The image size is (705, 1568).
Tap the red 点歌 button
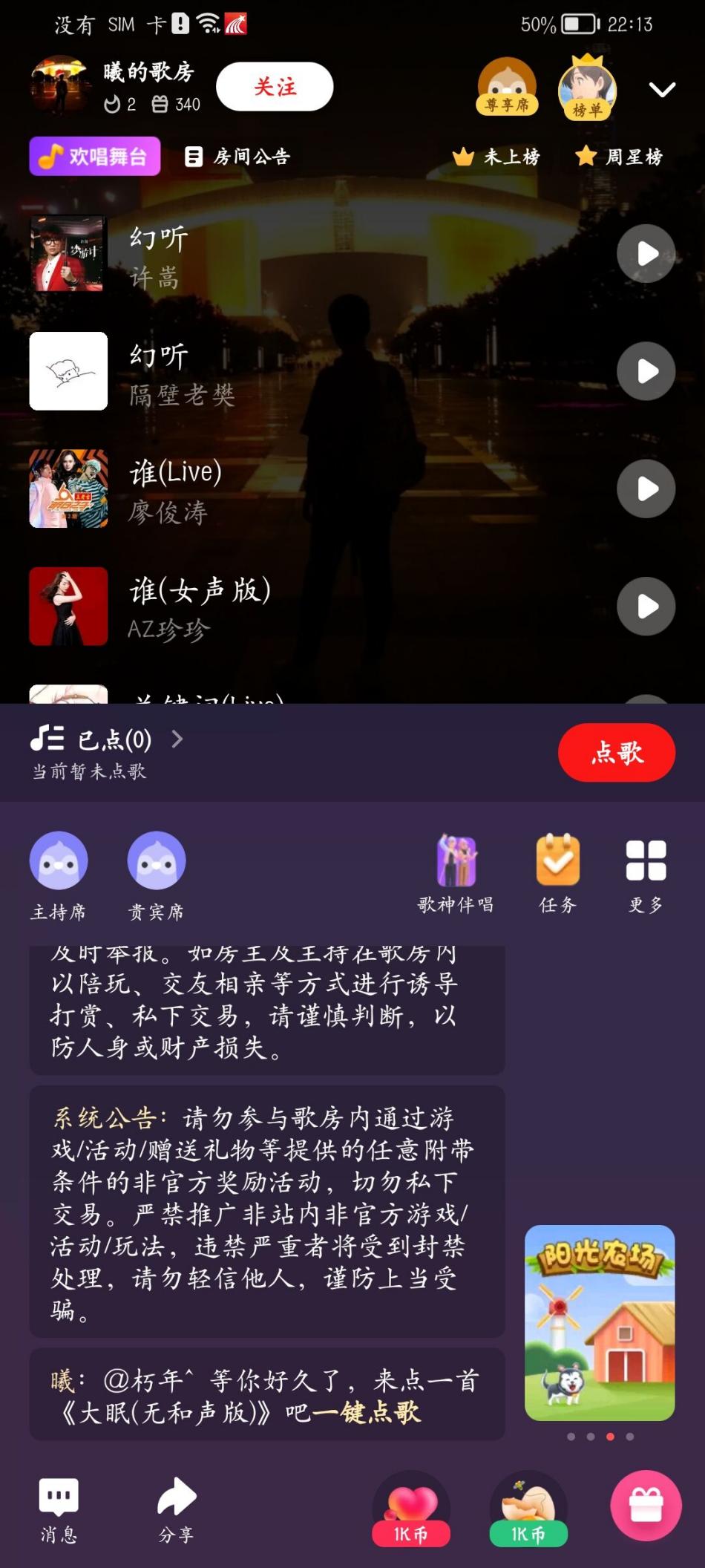point(616,753)
